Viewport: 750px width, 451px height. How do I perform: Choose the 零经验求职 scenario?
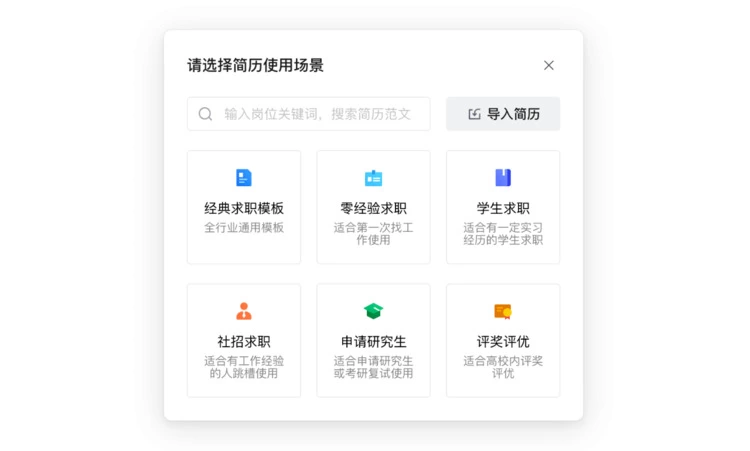(x=373, y=207)
